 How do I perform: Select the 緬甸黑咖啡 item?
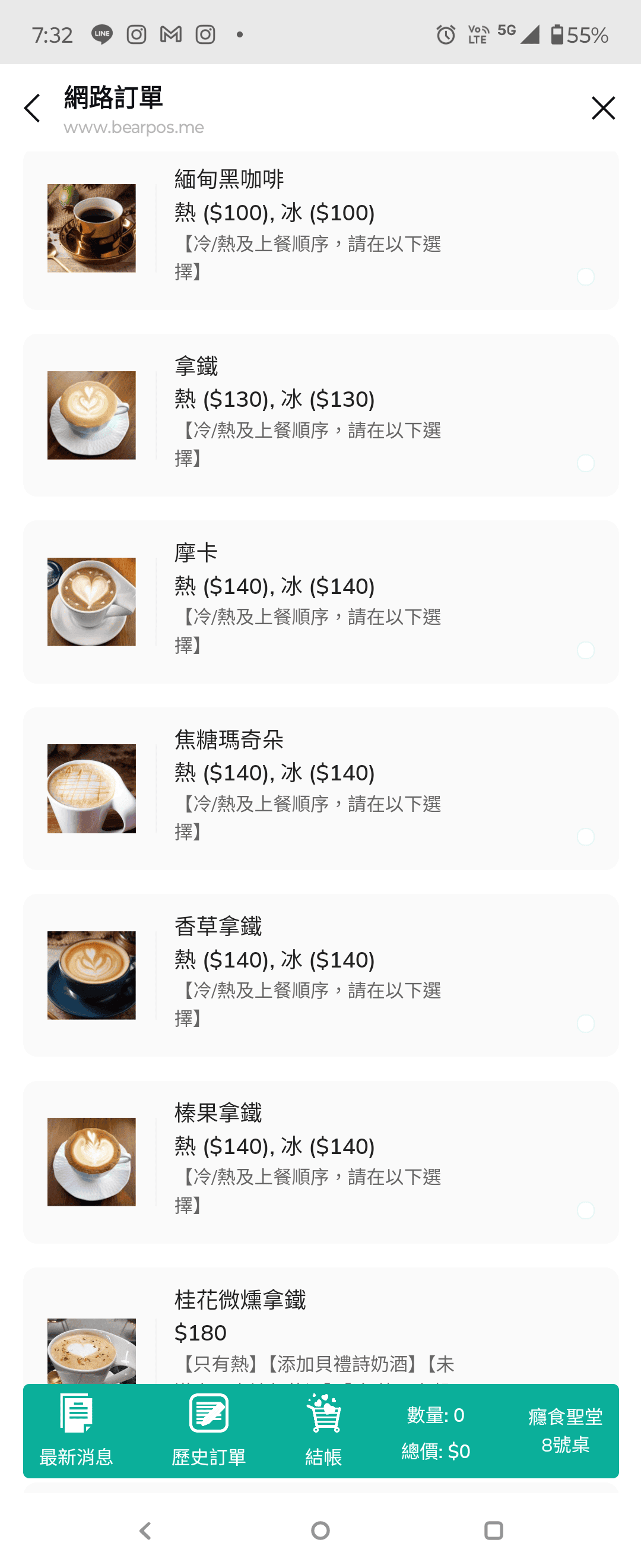(x=320, y=230)
